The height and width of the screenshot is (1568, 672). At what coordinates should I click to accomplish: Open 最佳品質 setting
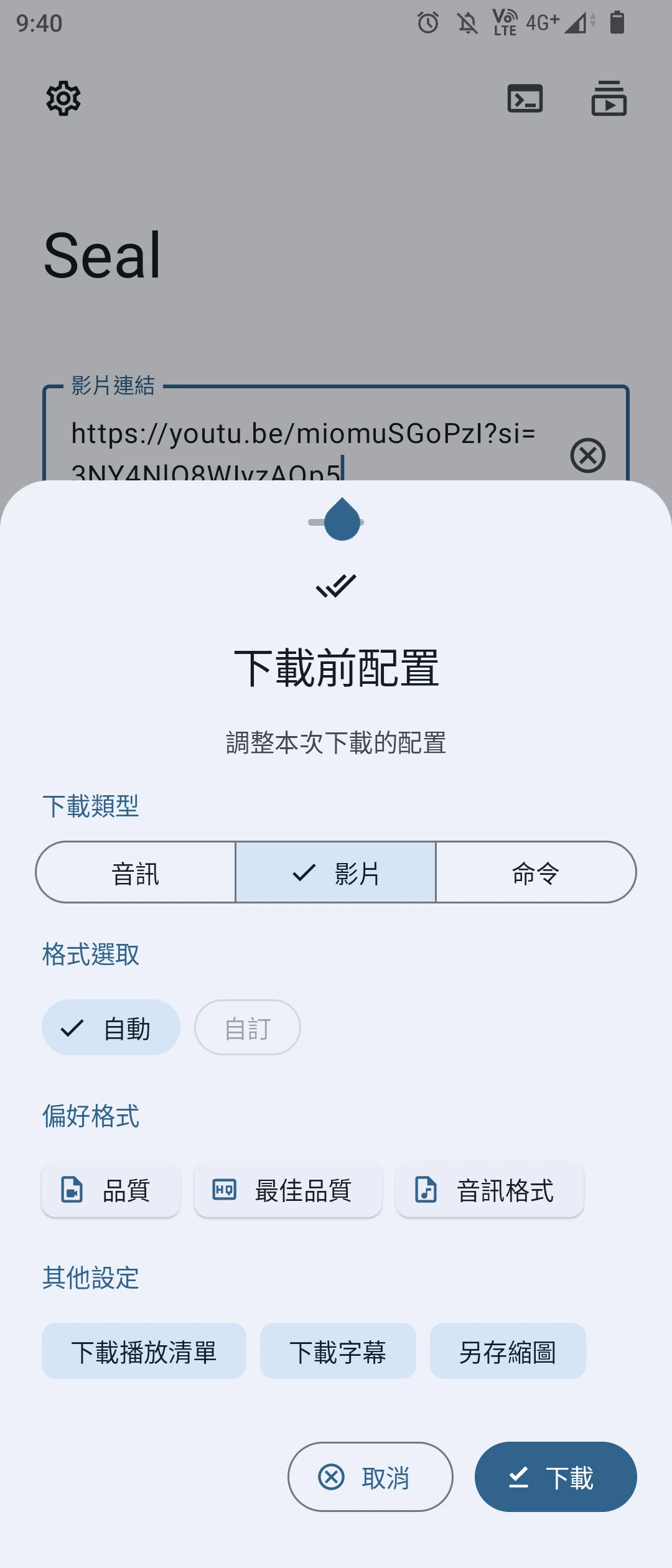pos(287,1190)
